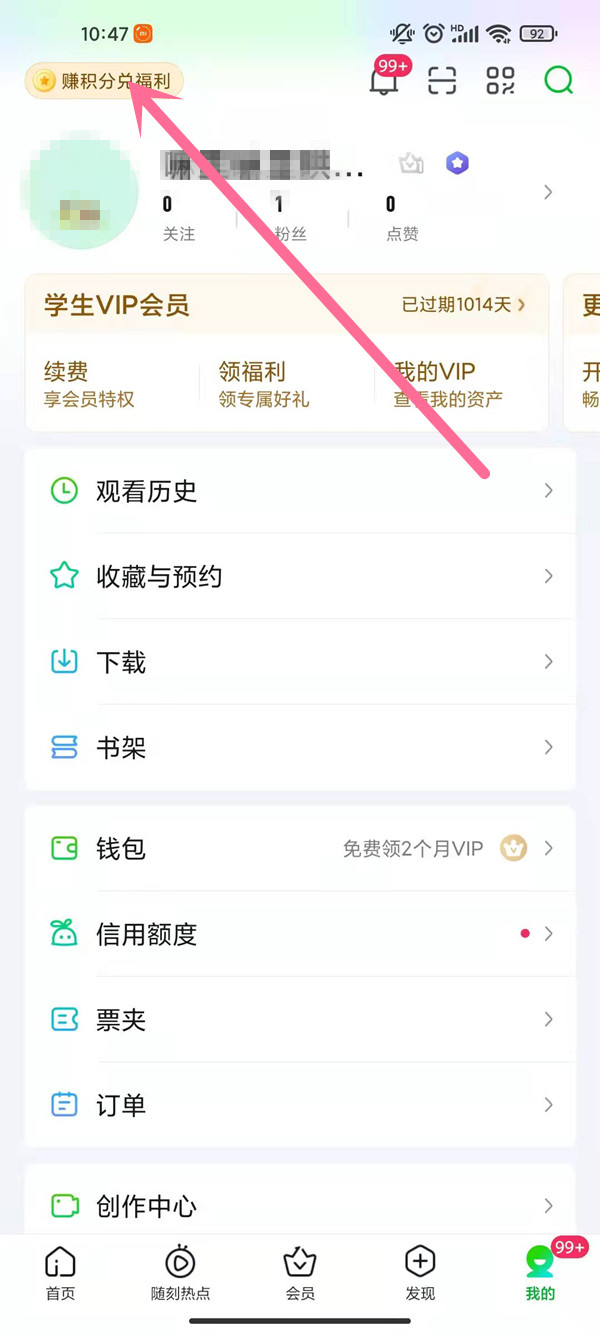Screen dimensions: 600x1333
Task: Open the notifications bell
Action: 384,81
